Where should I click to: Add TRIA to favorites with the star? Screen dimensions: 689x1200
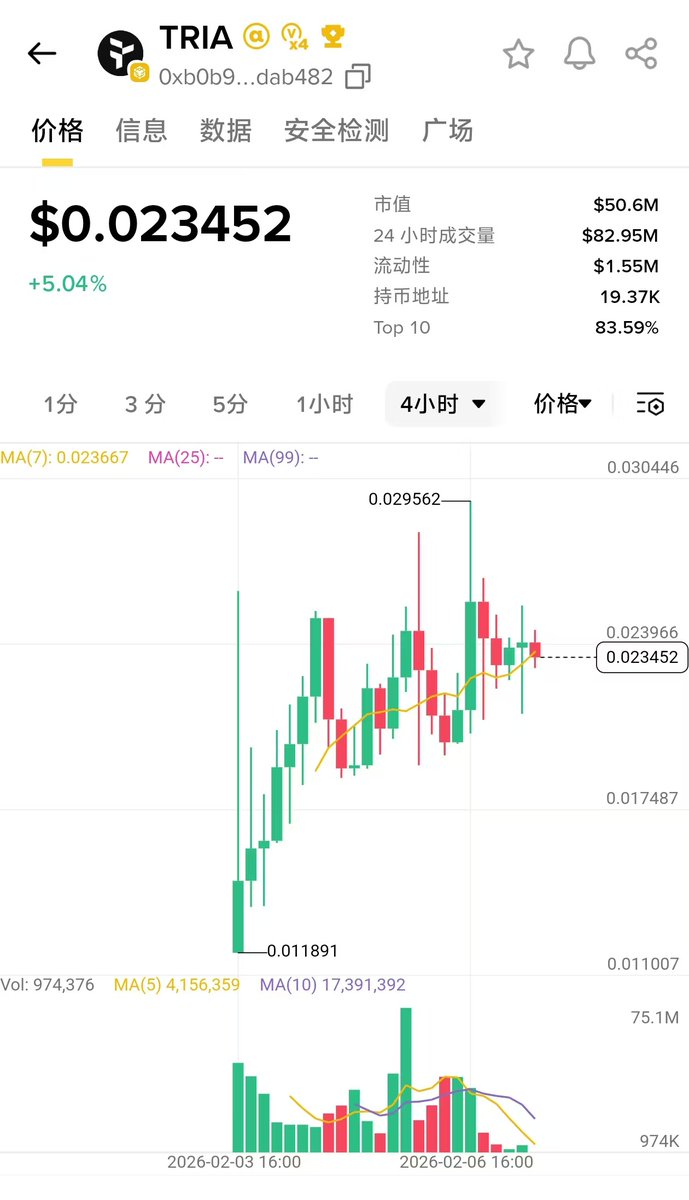point(518,54)
